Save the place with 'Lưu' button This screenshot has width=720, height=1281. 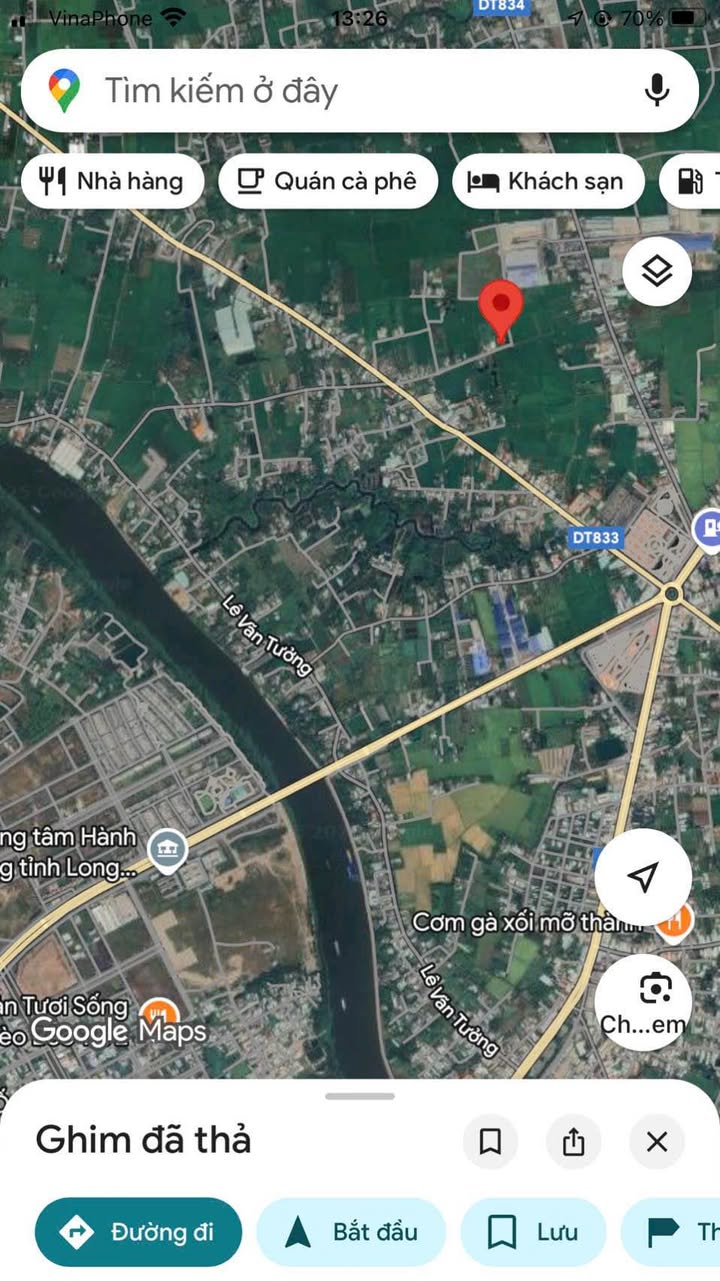coord(533,1232)
